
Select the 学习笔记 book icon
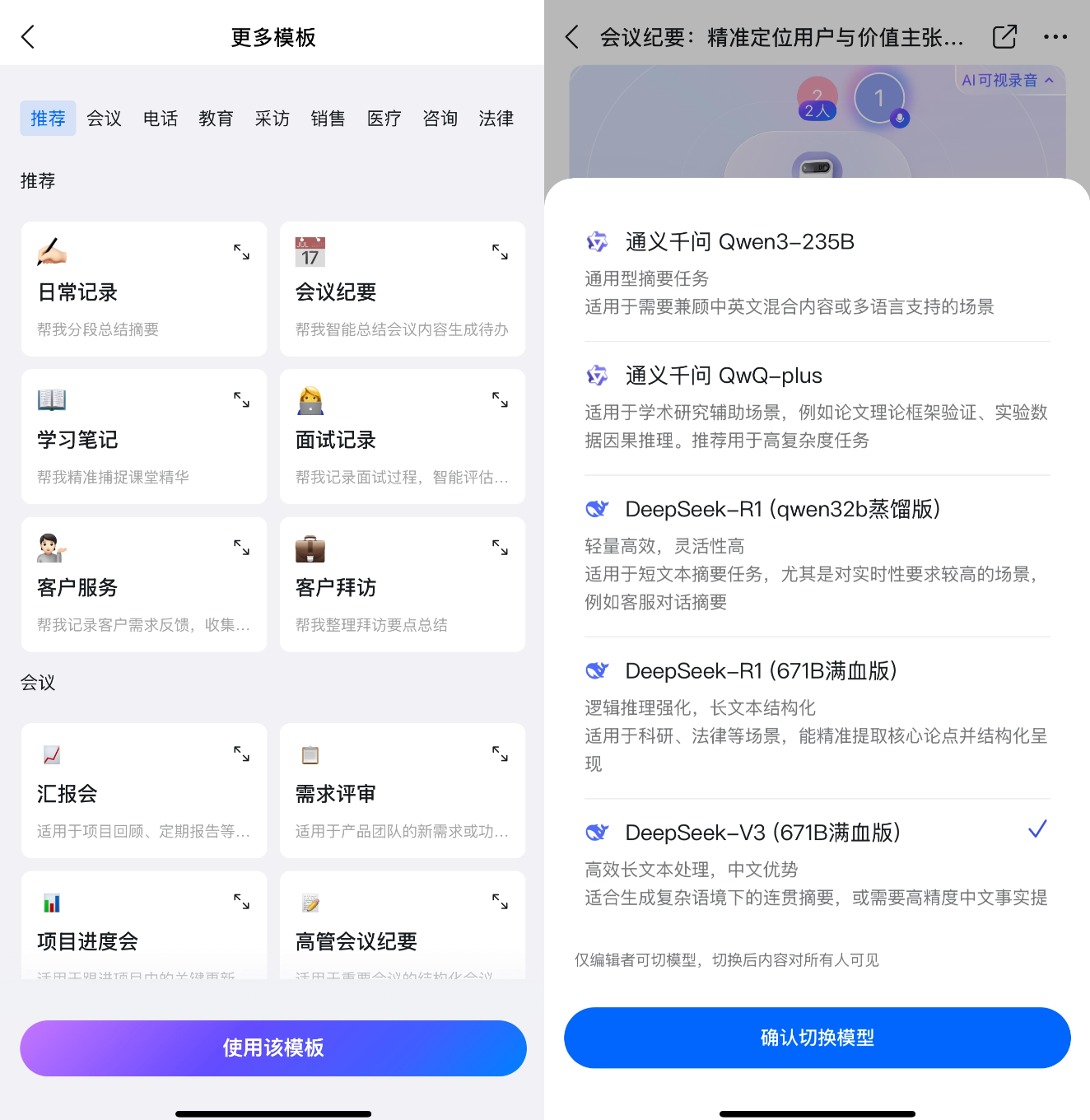pos(51,399)
